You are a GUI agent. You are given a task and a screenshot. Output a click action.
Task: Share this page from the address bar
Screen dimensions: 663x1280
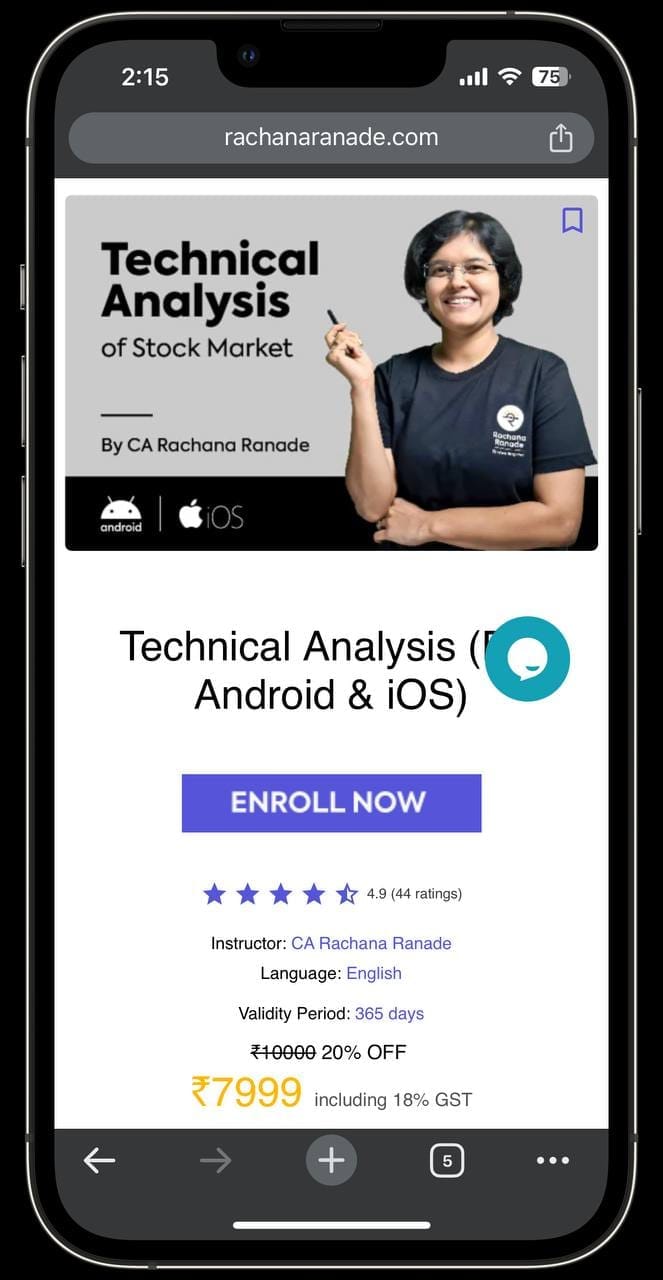pyautogui.click(x=561, y=138)
